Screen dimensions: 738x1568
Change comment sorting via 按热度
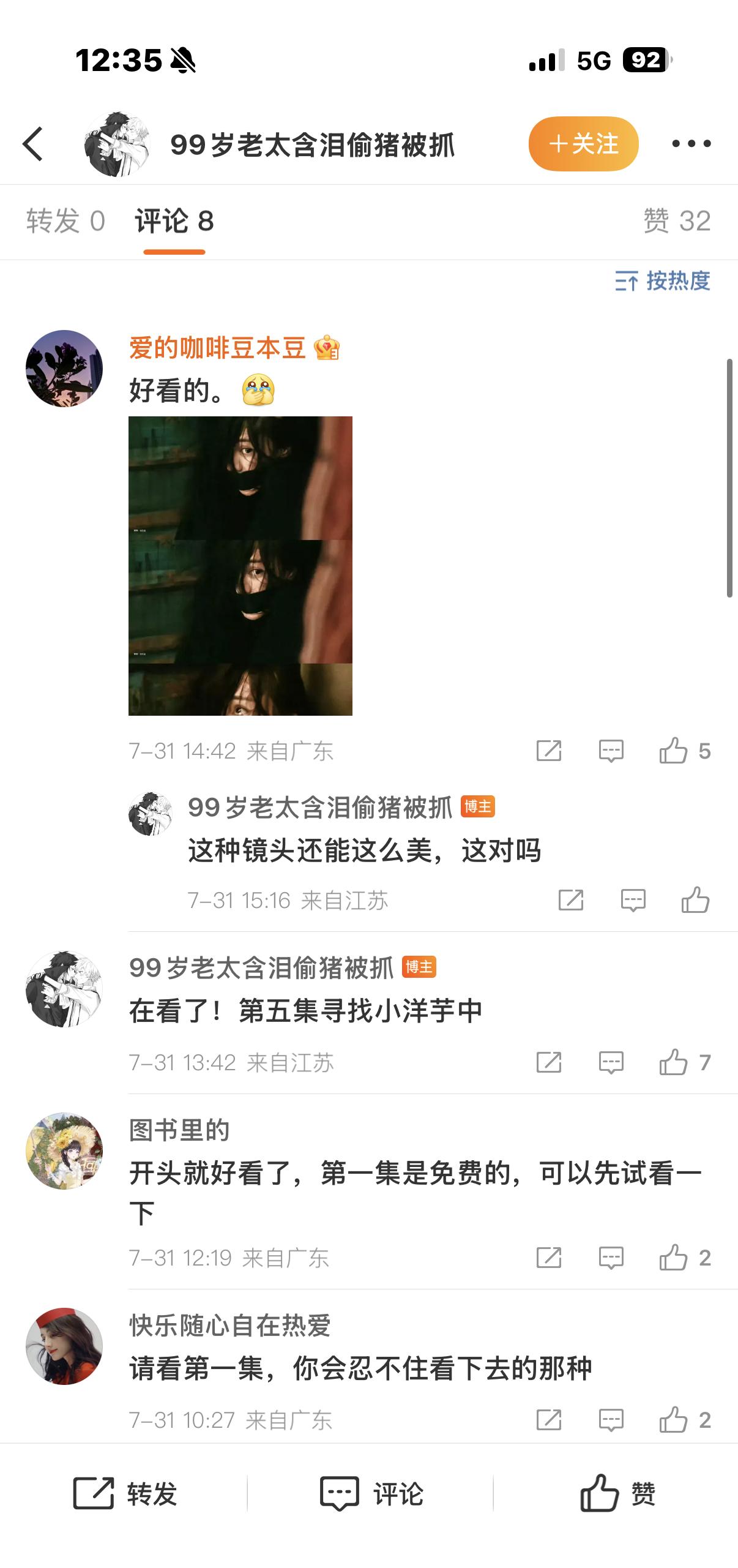coord(663,281)
